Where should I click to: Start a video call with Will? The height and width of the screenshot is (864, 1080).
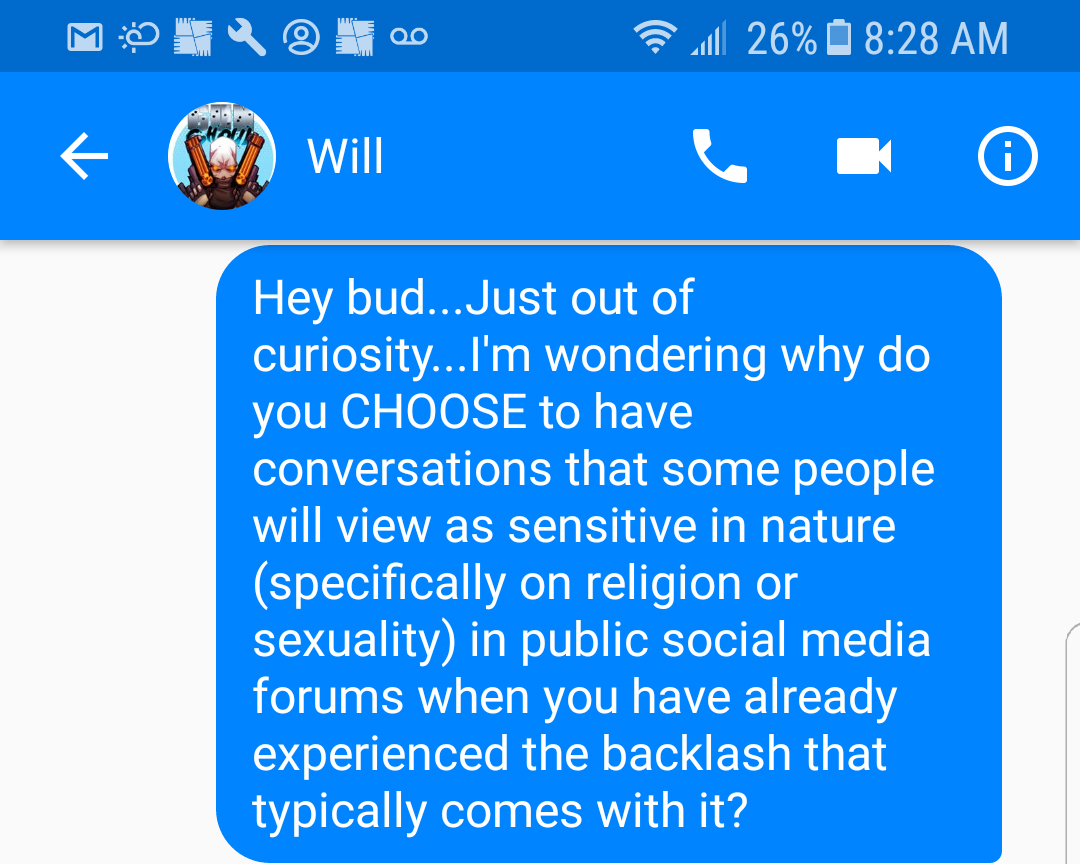863,157
